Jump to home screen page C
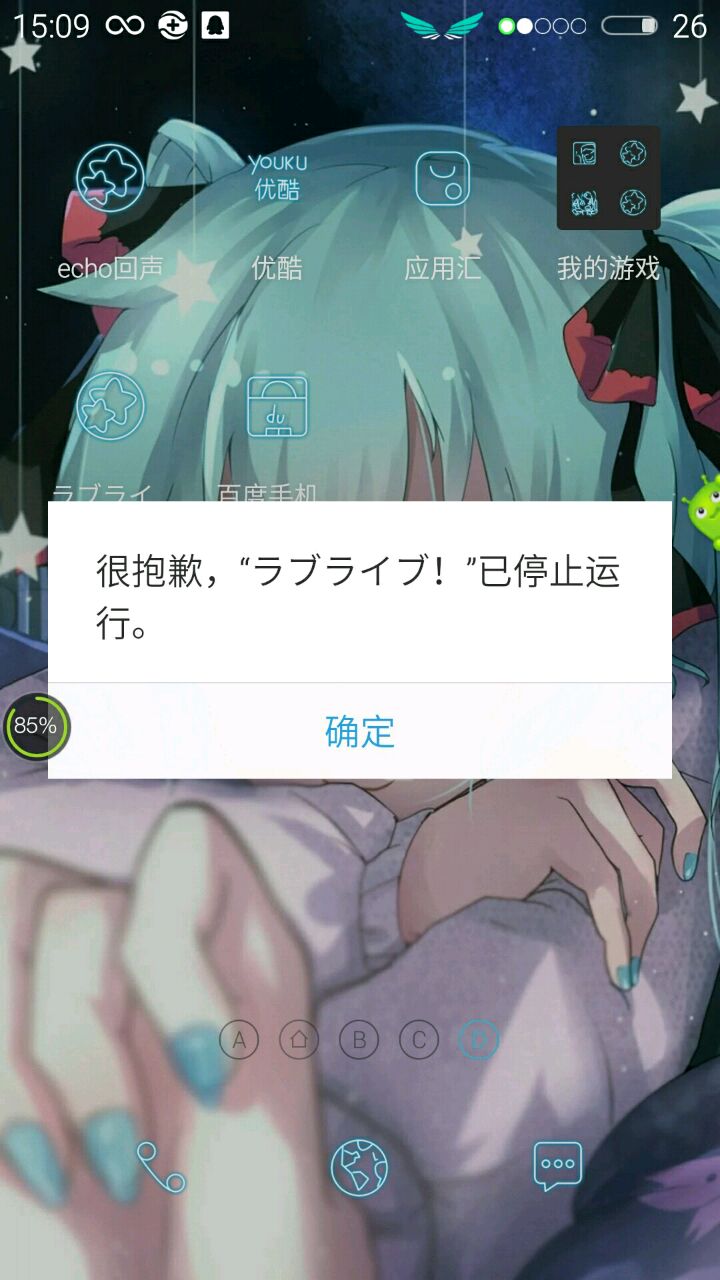 click(419, 1041)
